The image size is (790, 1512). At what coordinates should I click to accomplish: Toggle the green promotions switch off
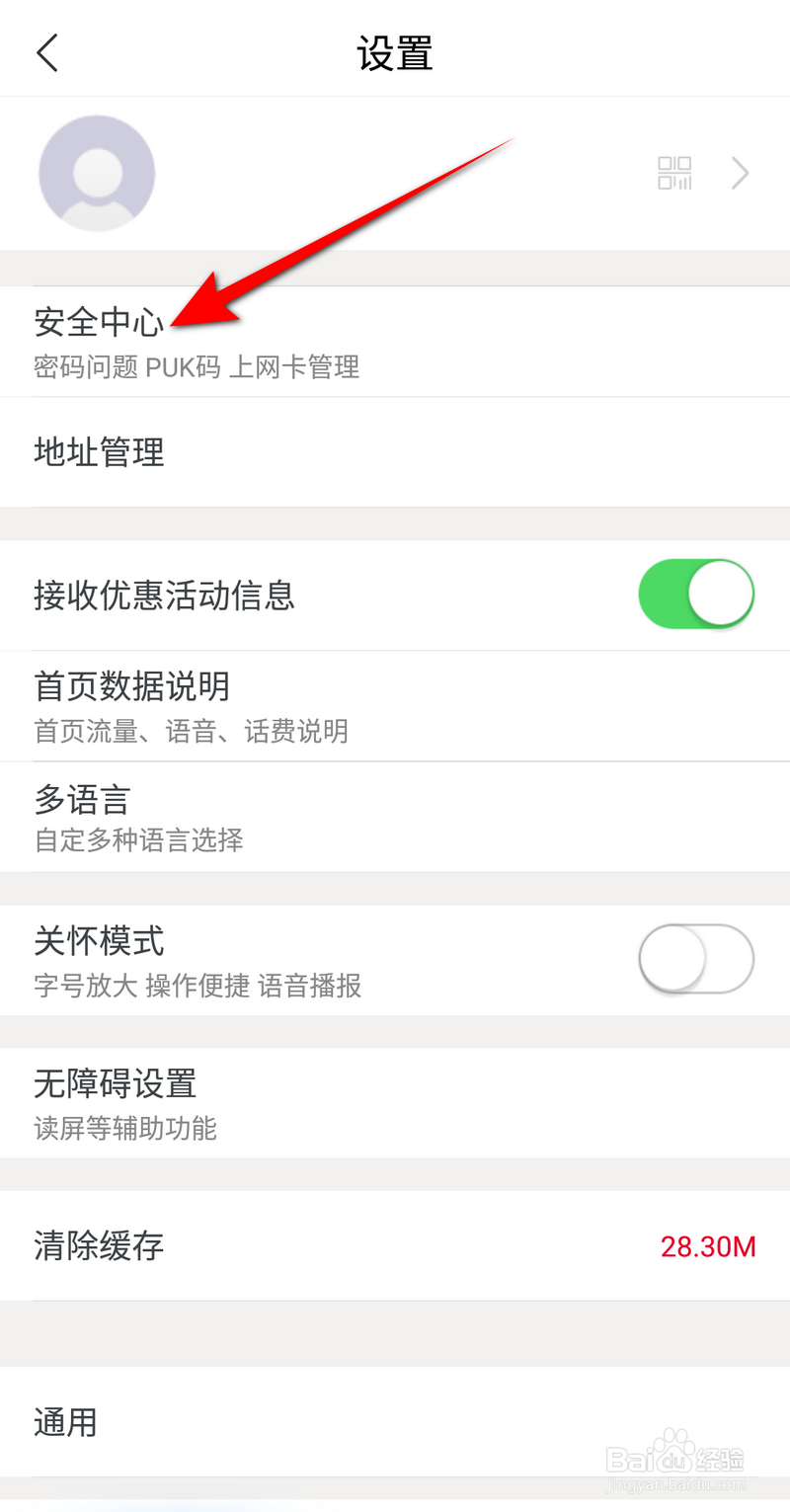pyautogui.click(x=697, y=594)
